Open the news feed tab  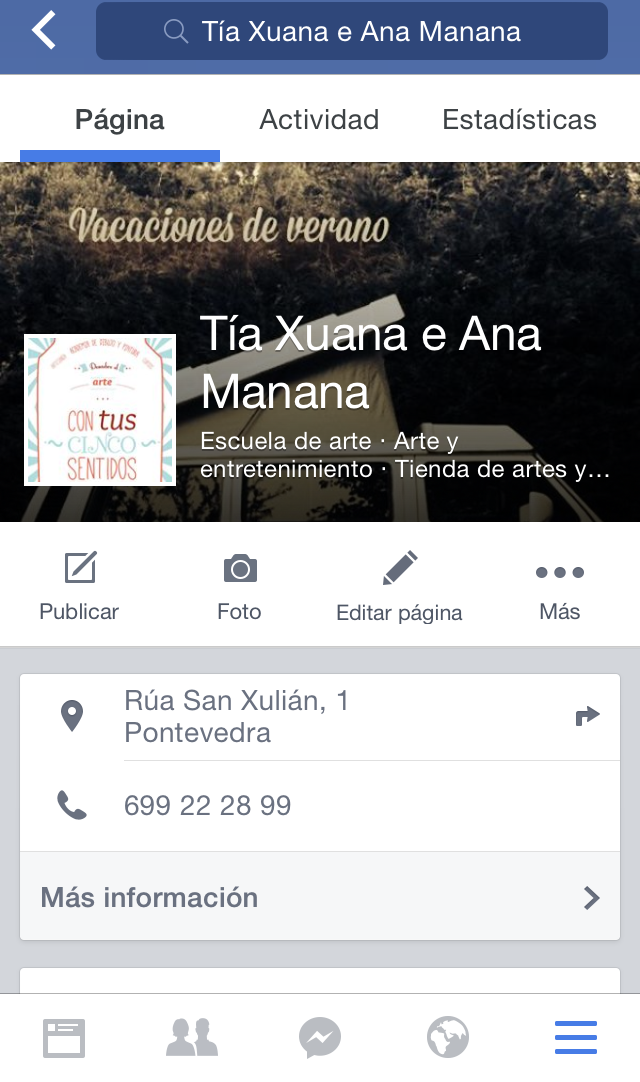[64, 1038]
